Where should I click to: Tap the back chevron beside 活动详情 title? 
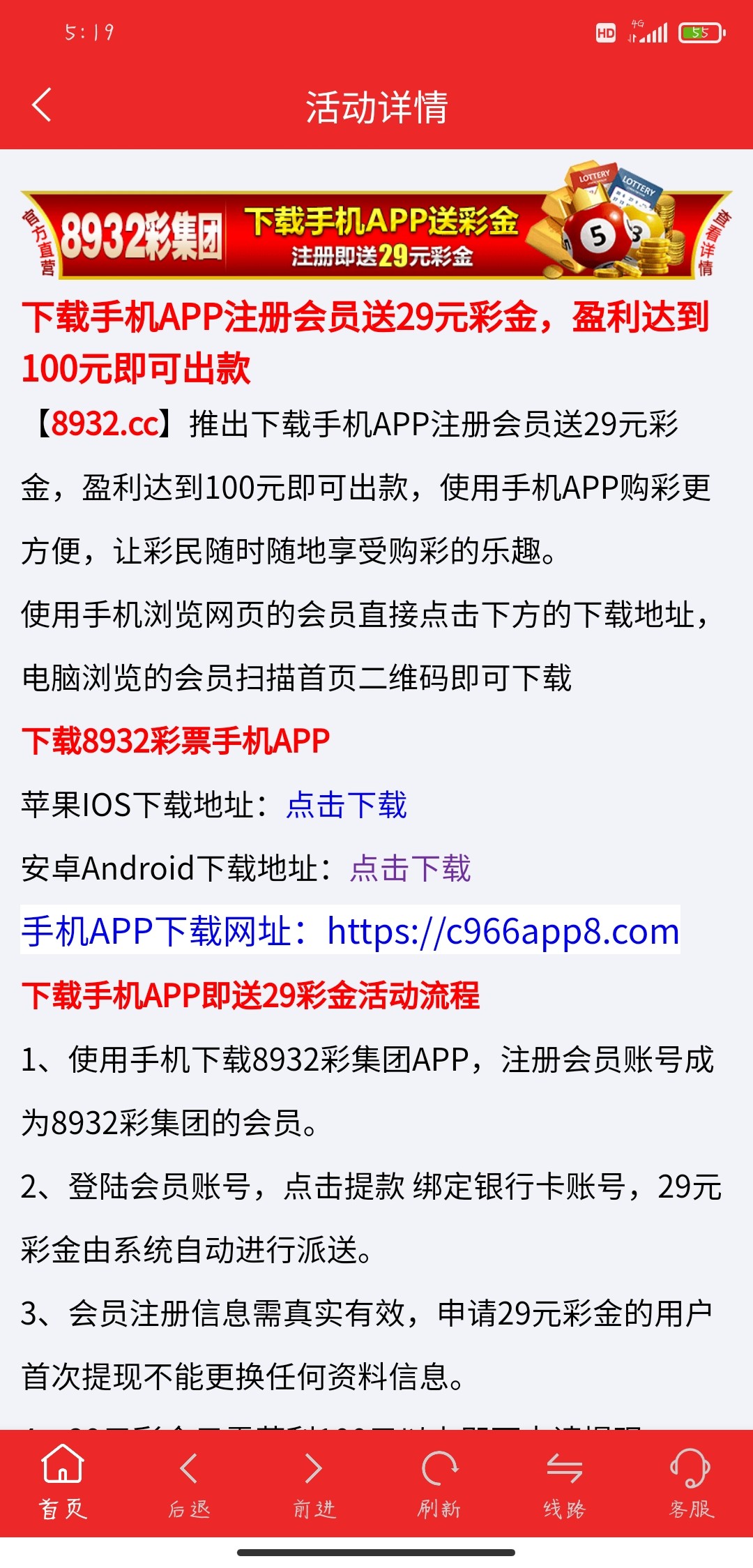(40, 106)
